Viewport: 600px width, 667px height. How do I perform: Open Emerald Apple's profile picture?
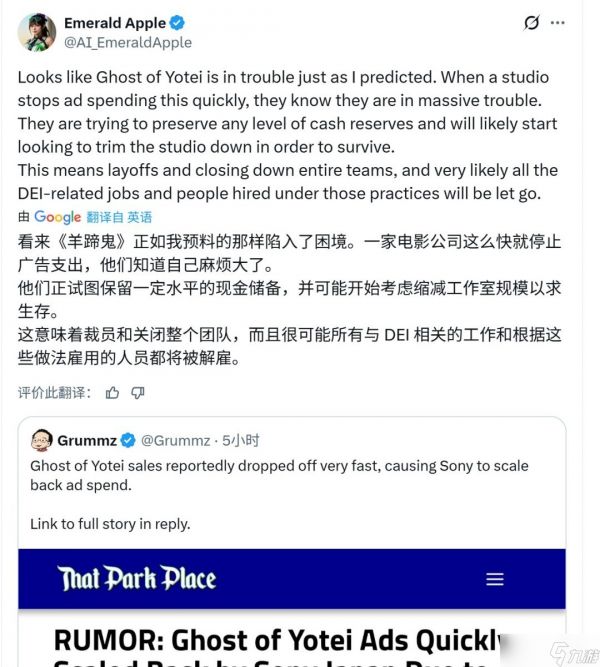pos(37,32)
